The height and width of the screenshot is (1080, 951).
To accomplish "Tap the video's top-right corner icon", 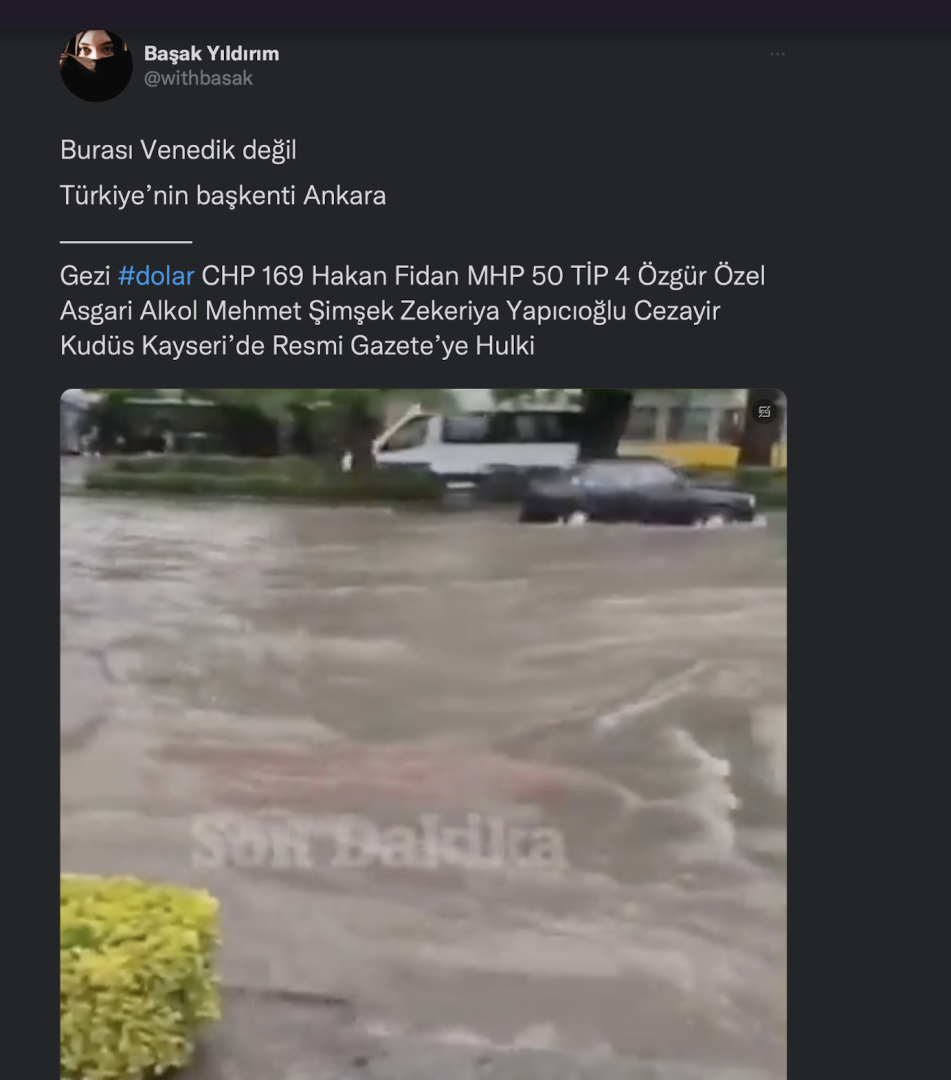I will tap(764, 412).
